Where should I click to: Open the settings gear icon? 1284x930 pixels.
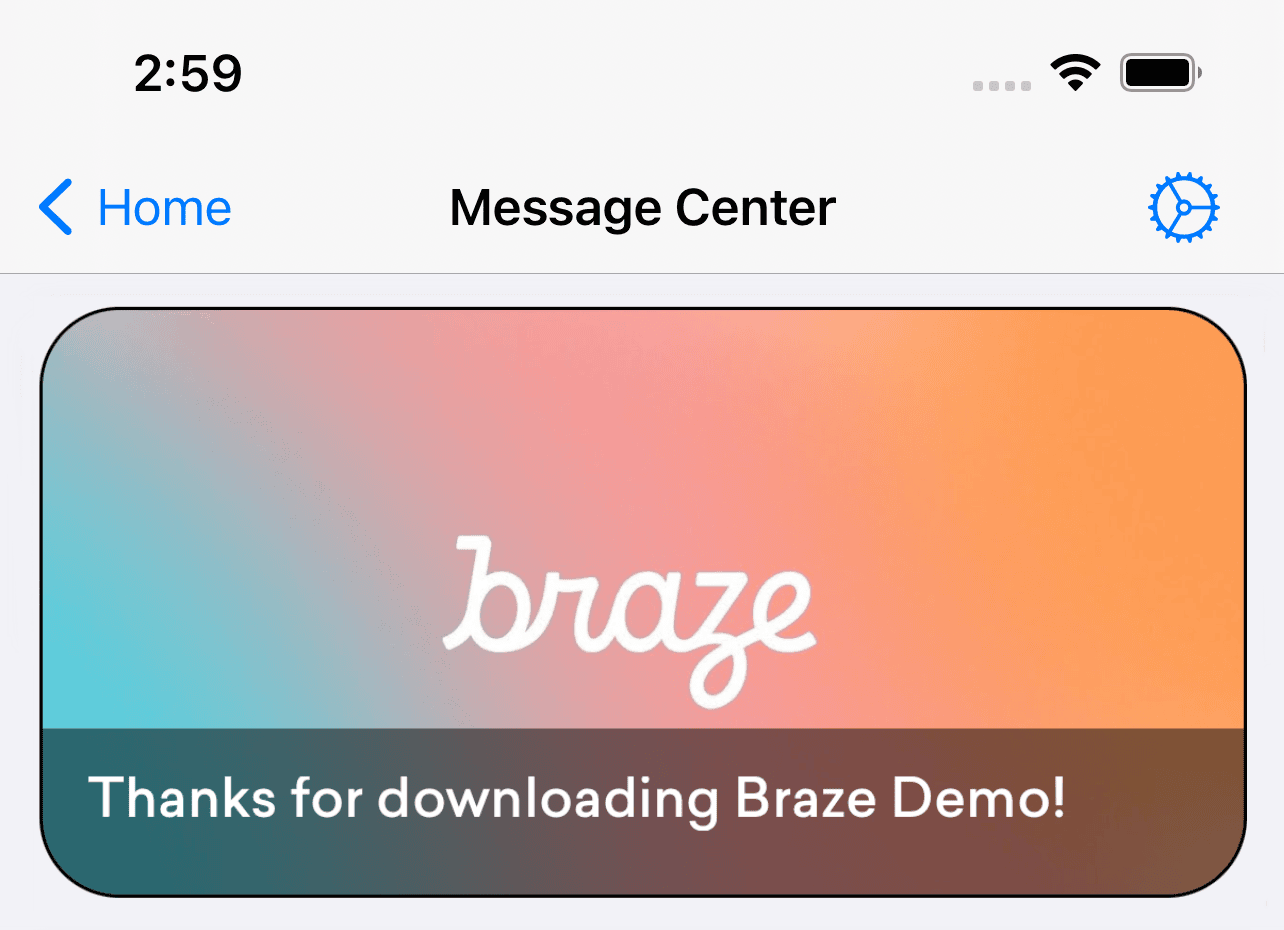(1183, 208)
